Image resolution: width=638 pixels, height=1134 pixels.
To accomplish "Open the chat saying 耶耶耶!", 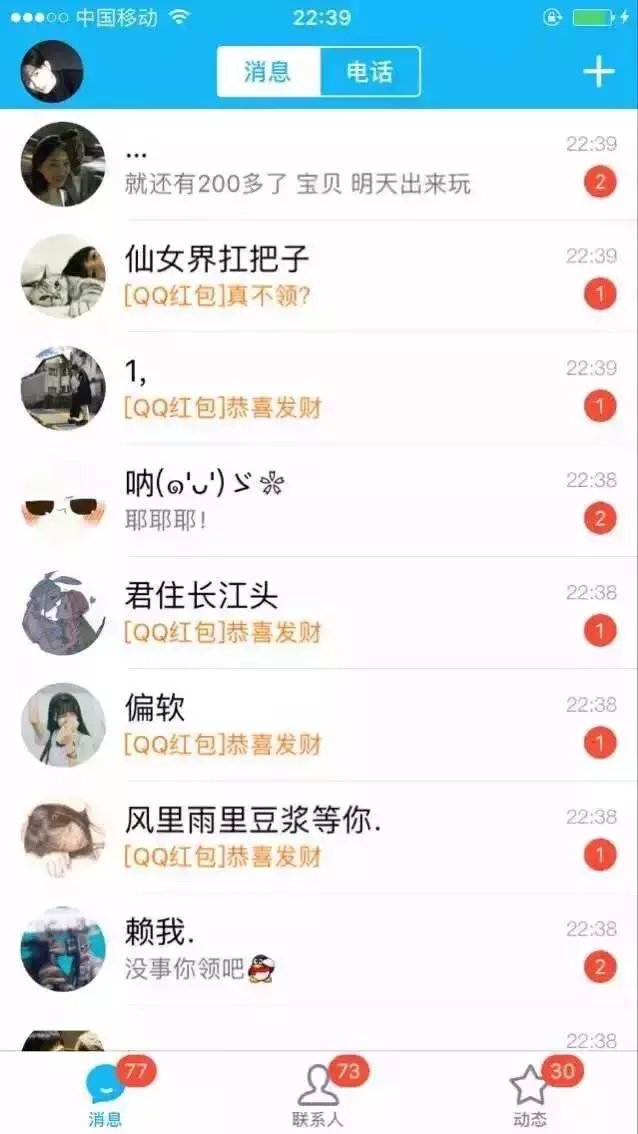I will [319, 500].
